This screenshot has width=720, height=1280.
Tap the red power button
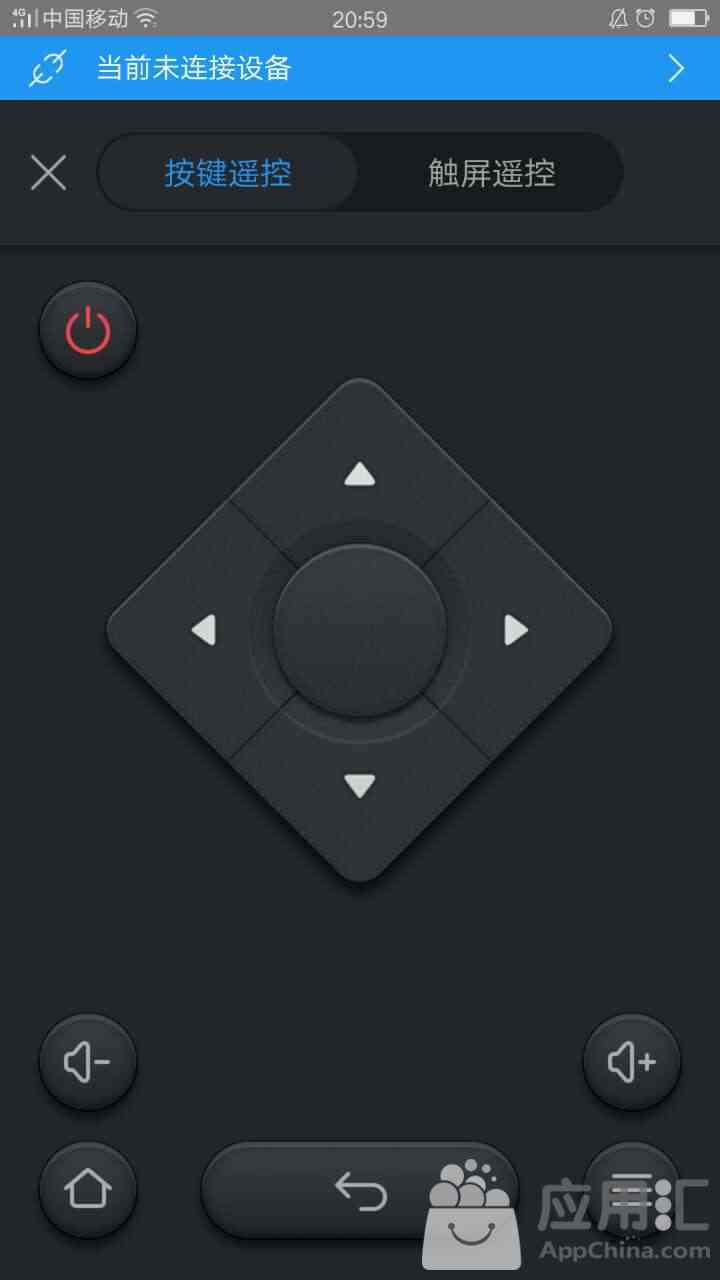tap(88, 331)
